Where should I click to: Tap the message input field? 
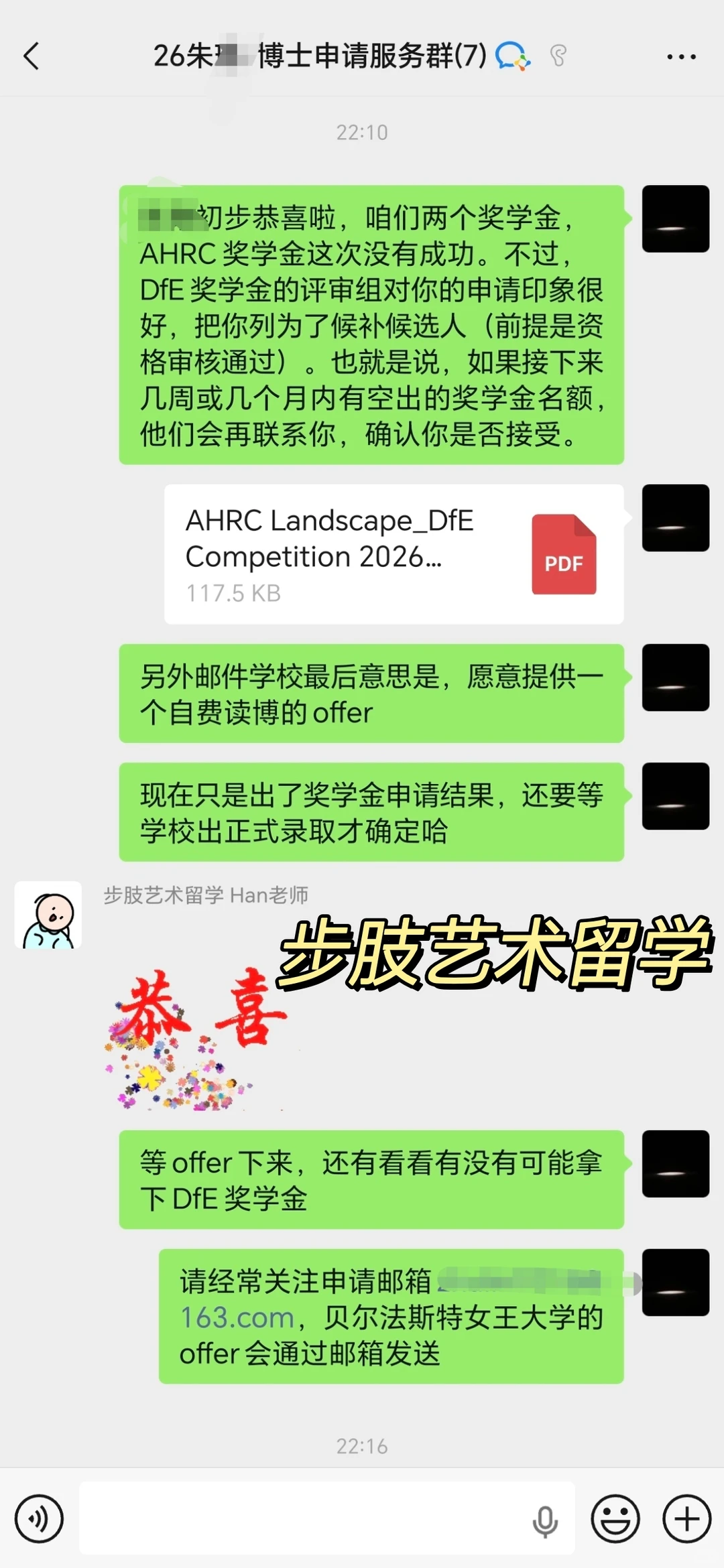tap(302, 1519)
